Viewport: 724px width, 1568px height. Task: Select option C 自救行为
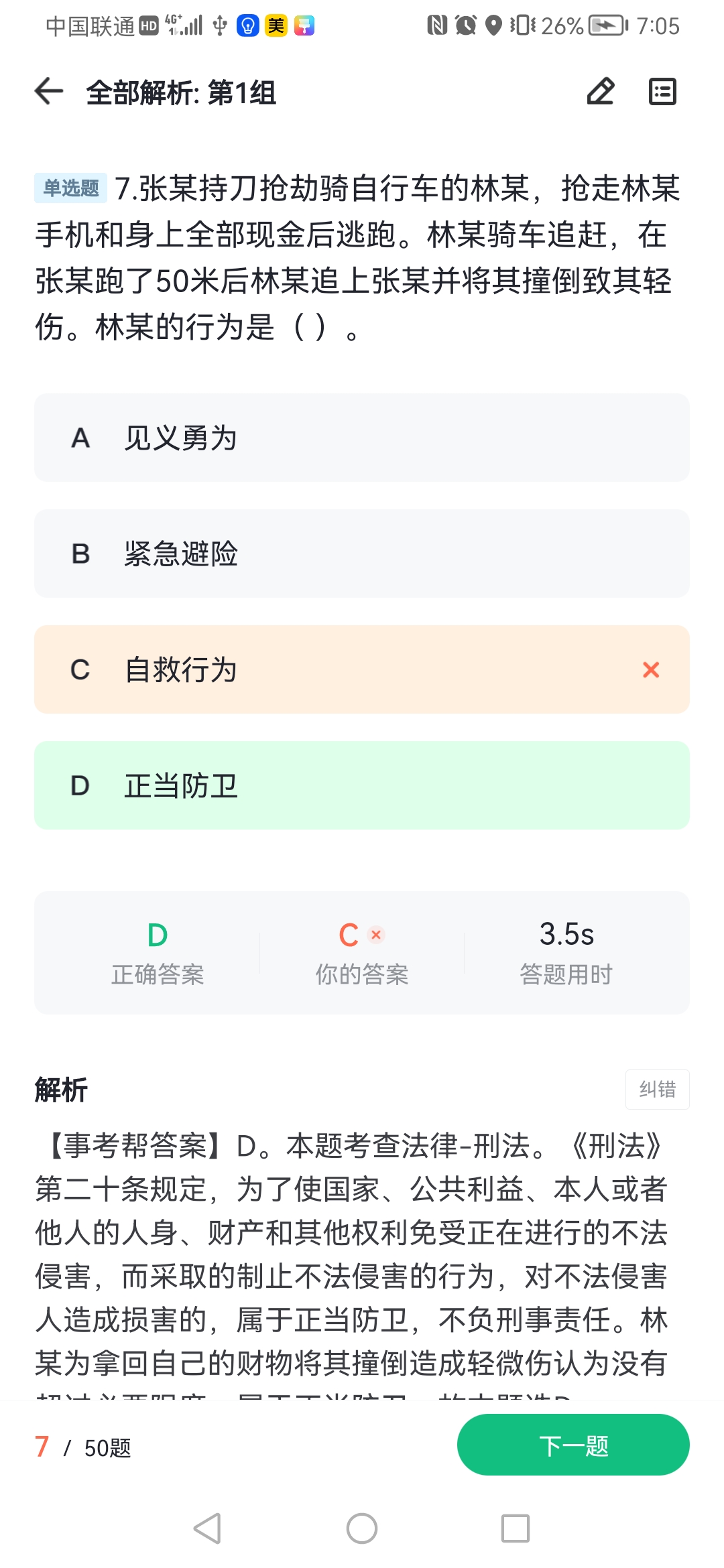tap(362, 669)
